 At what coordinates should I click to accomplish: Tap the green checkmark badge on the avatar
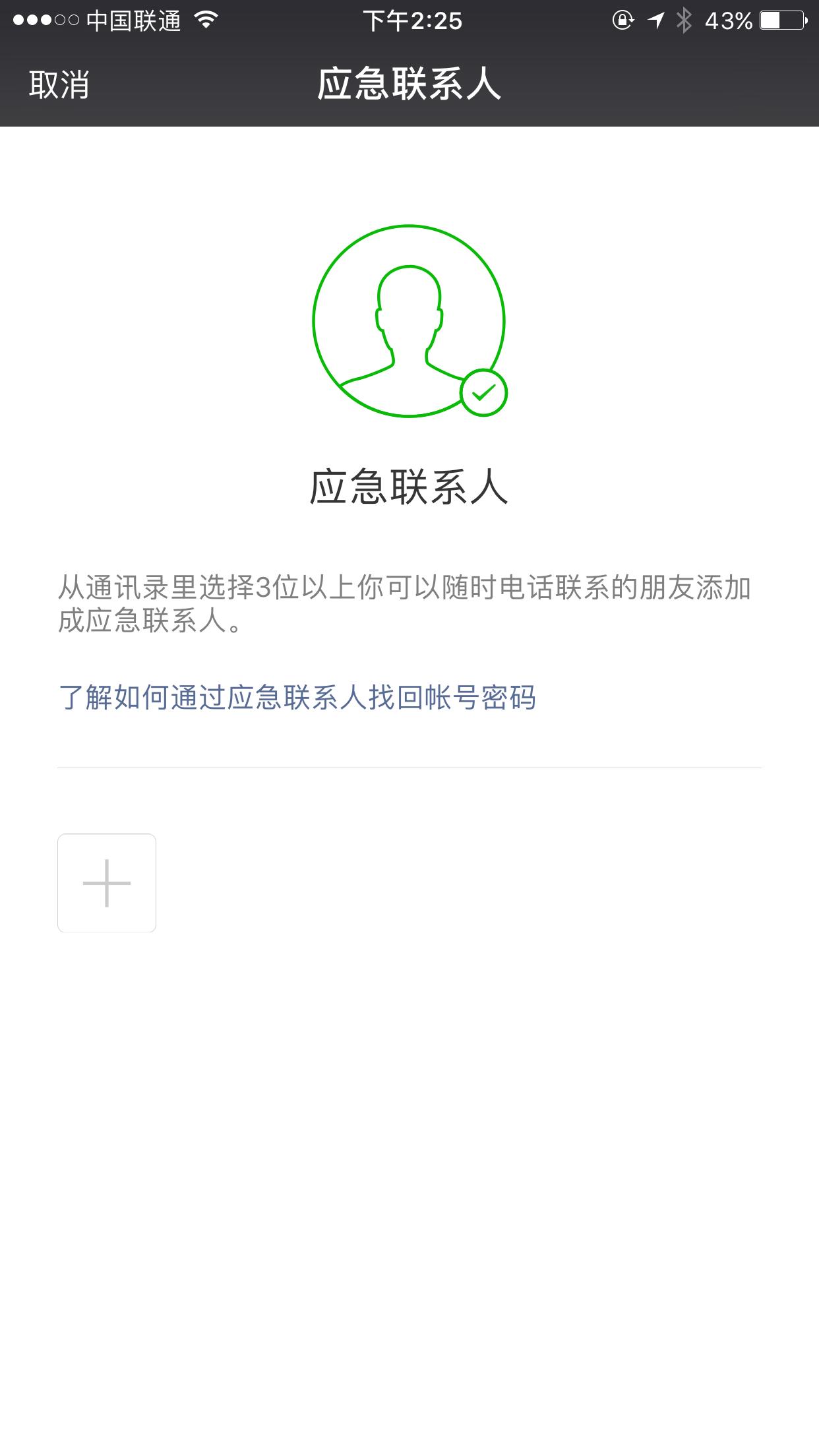(483, 392)
